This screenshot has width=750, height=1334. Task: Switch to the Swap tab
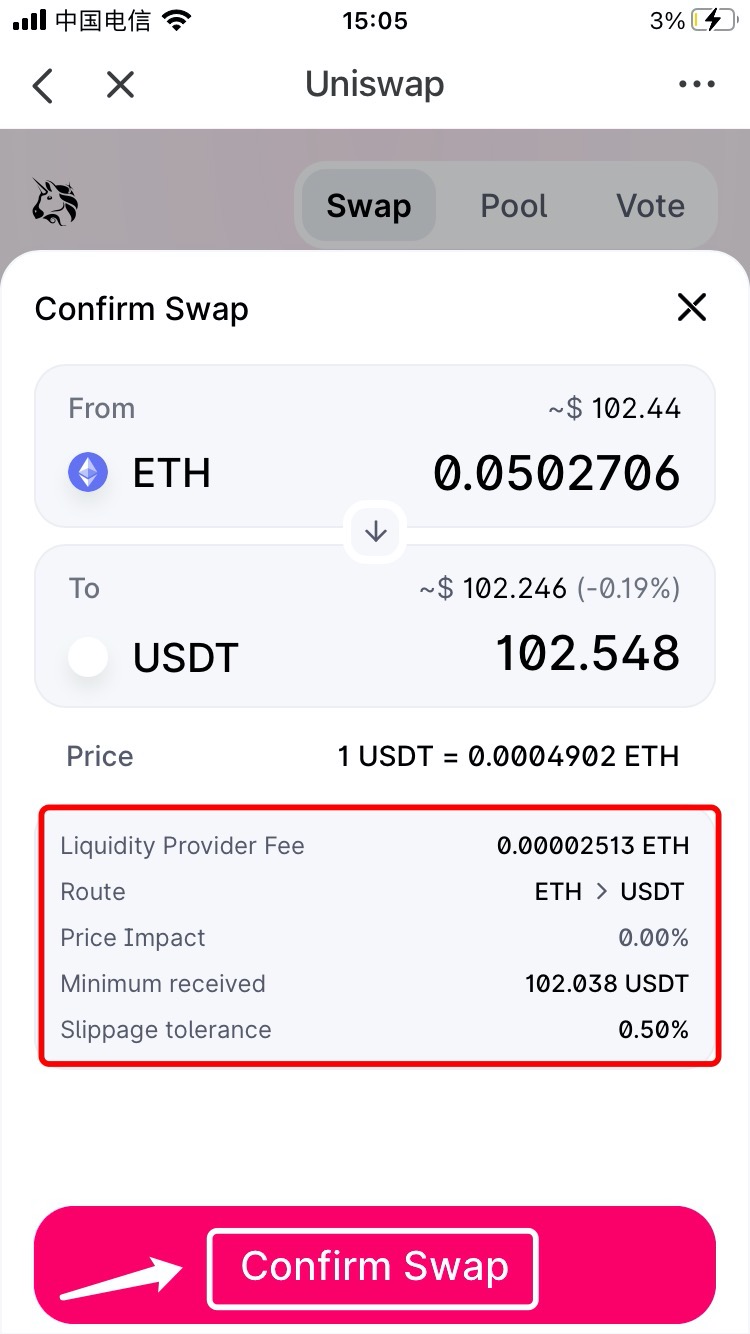pos(369,206)
